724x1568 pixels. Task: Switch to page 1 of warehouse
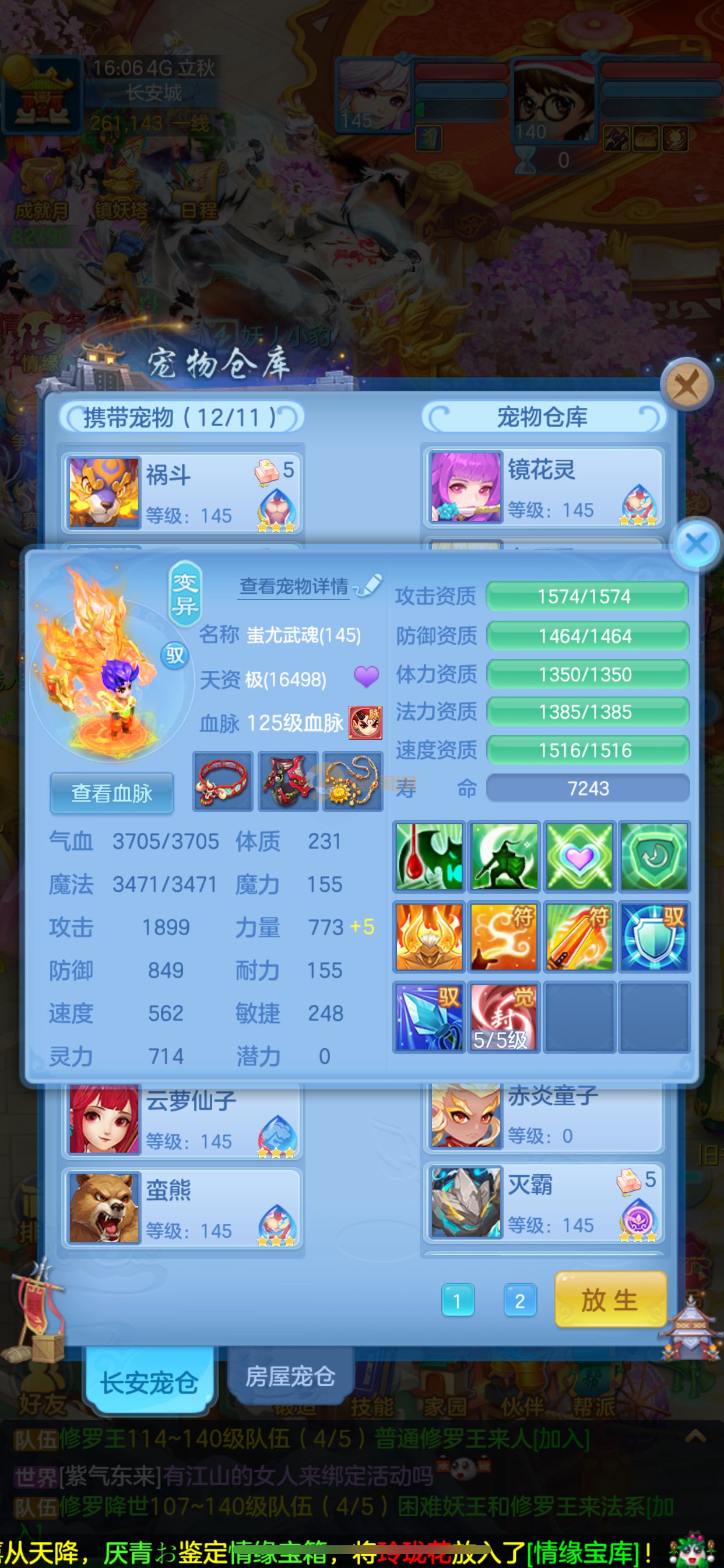458,1301
